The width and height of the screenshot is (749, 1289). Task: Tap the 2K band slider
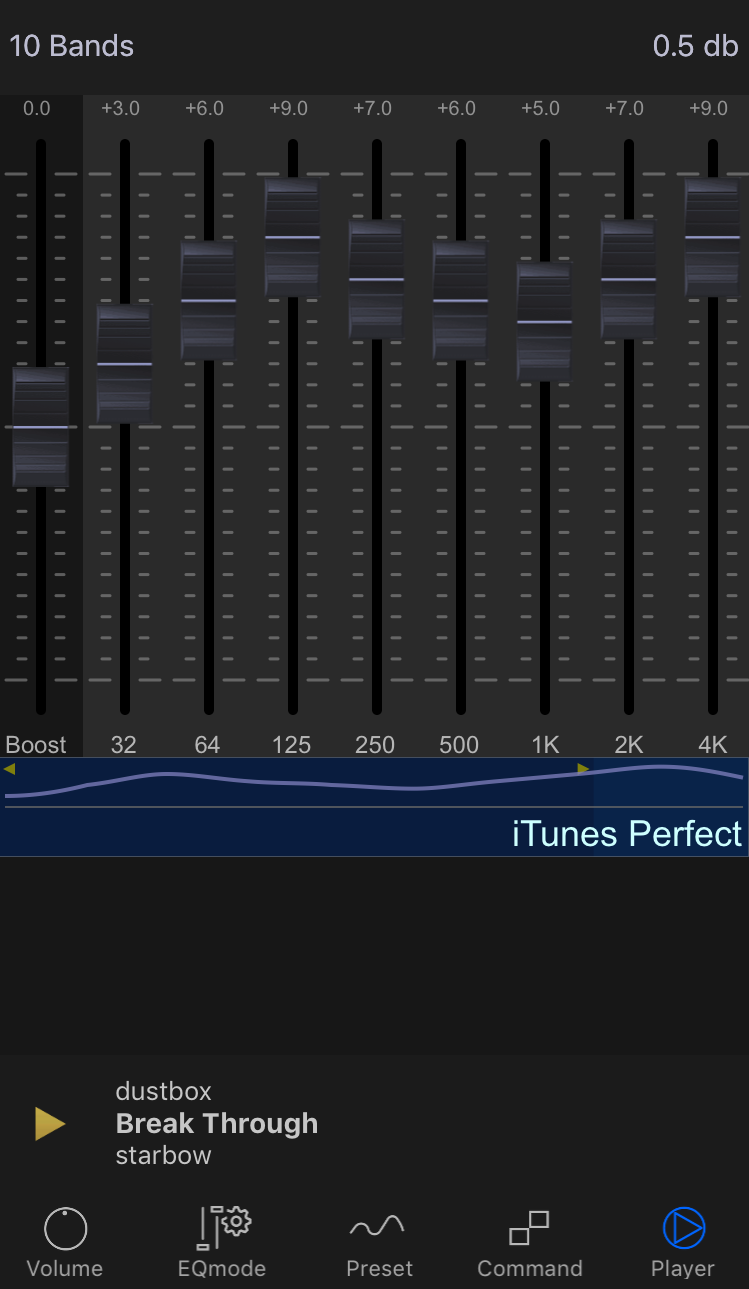pyautogui.click(x=628, y=279)
